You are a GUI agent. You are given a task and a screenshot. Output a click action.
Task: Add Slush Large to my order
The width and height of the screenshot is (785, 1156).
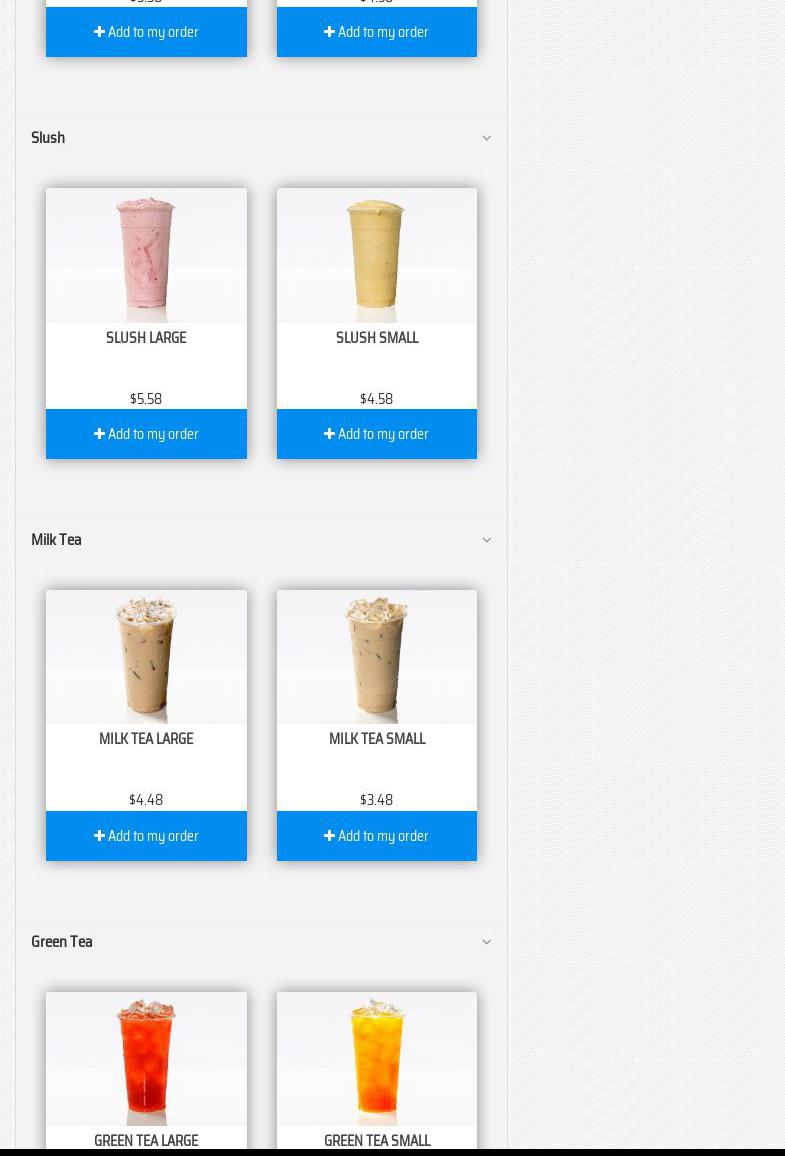[x=146, y=434]
